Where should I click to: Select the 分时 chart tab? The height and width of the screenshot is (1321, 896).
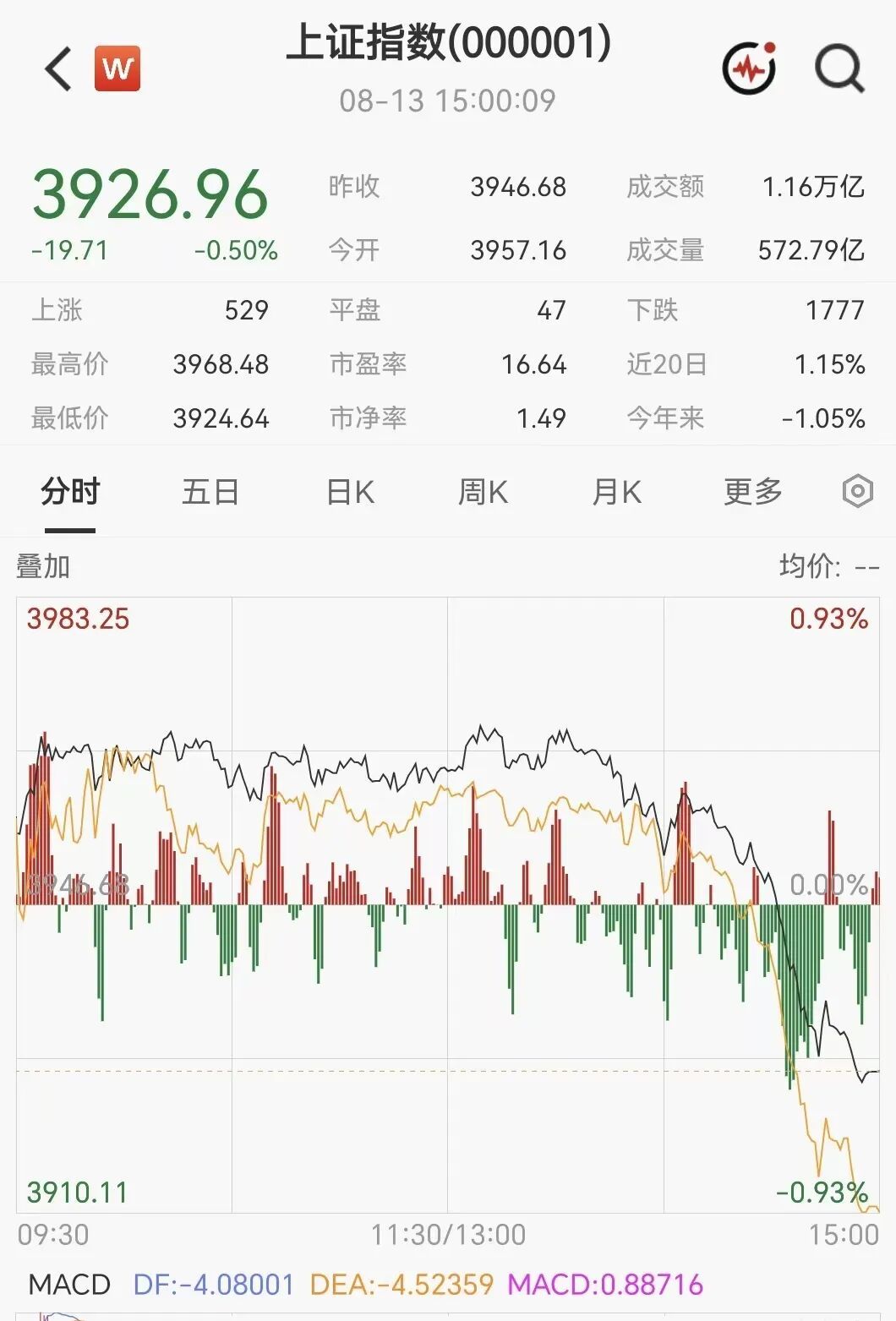(x=70, y=491)
